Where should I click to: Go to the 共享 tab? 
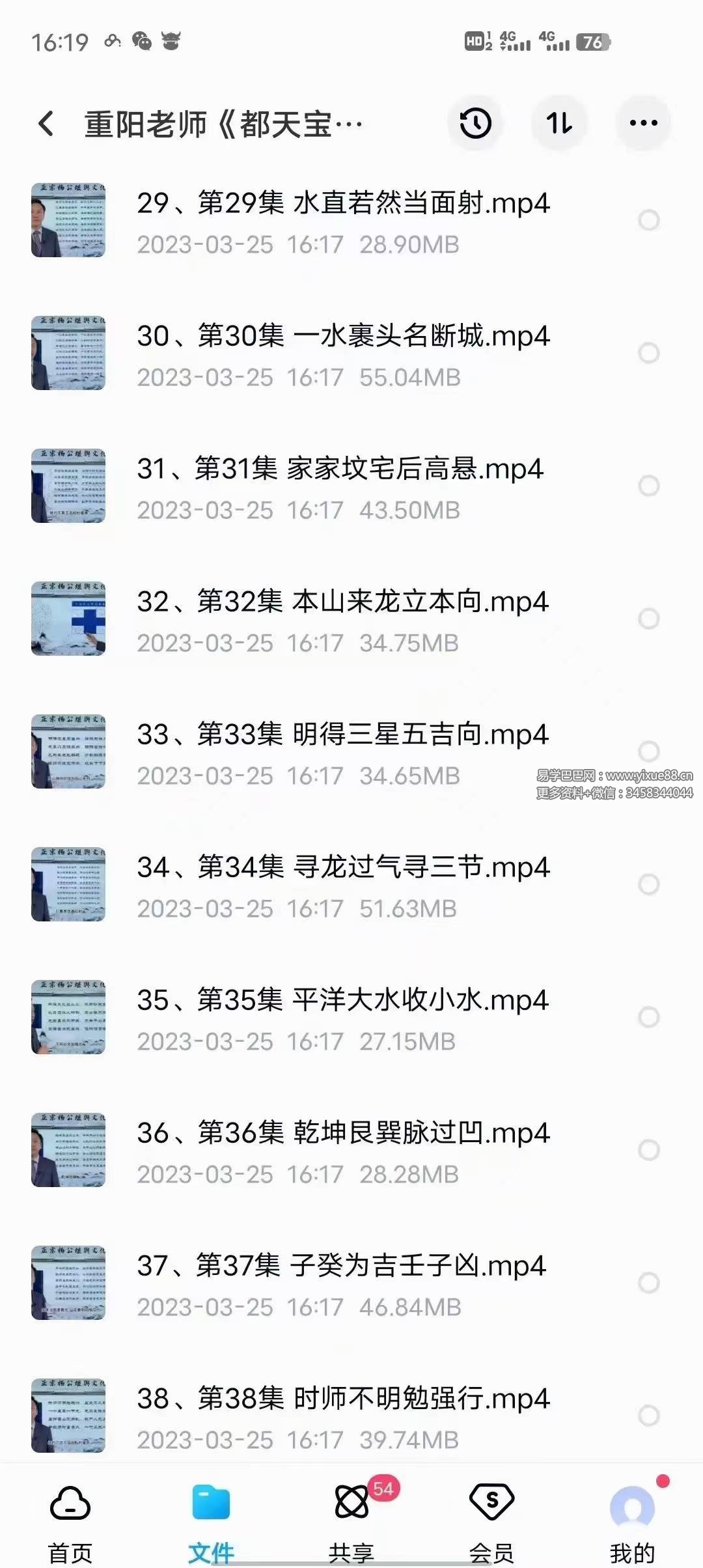(x=351, y=1520)
